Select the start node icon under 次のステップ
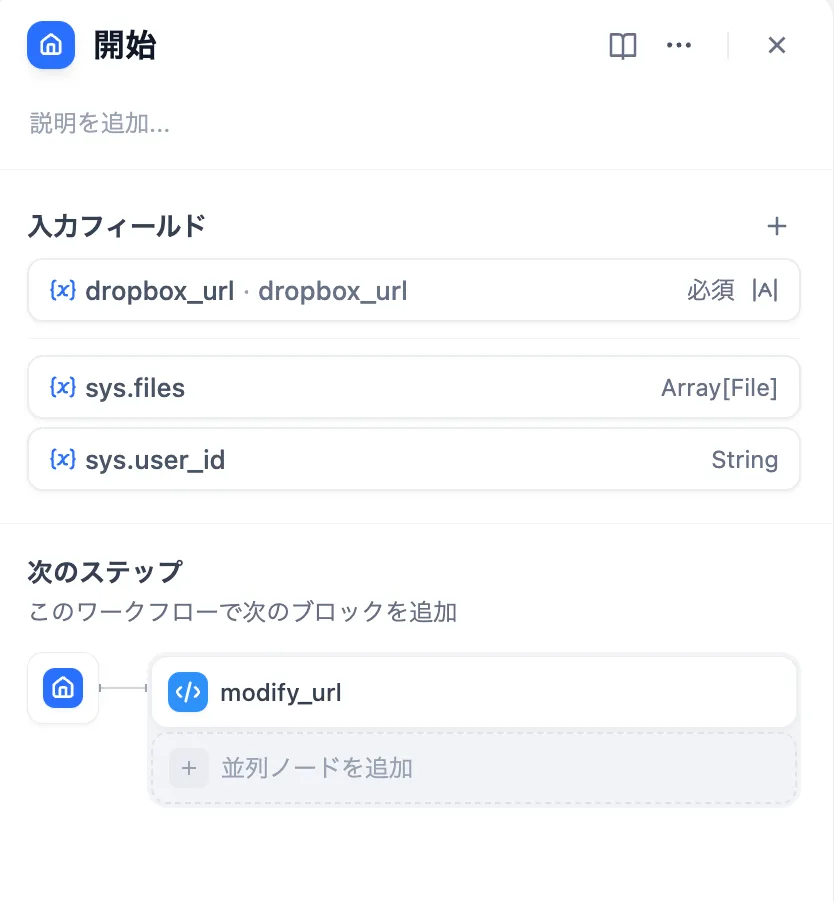 coord(62,688)
